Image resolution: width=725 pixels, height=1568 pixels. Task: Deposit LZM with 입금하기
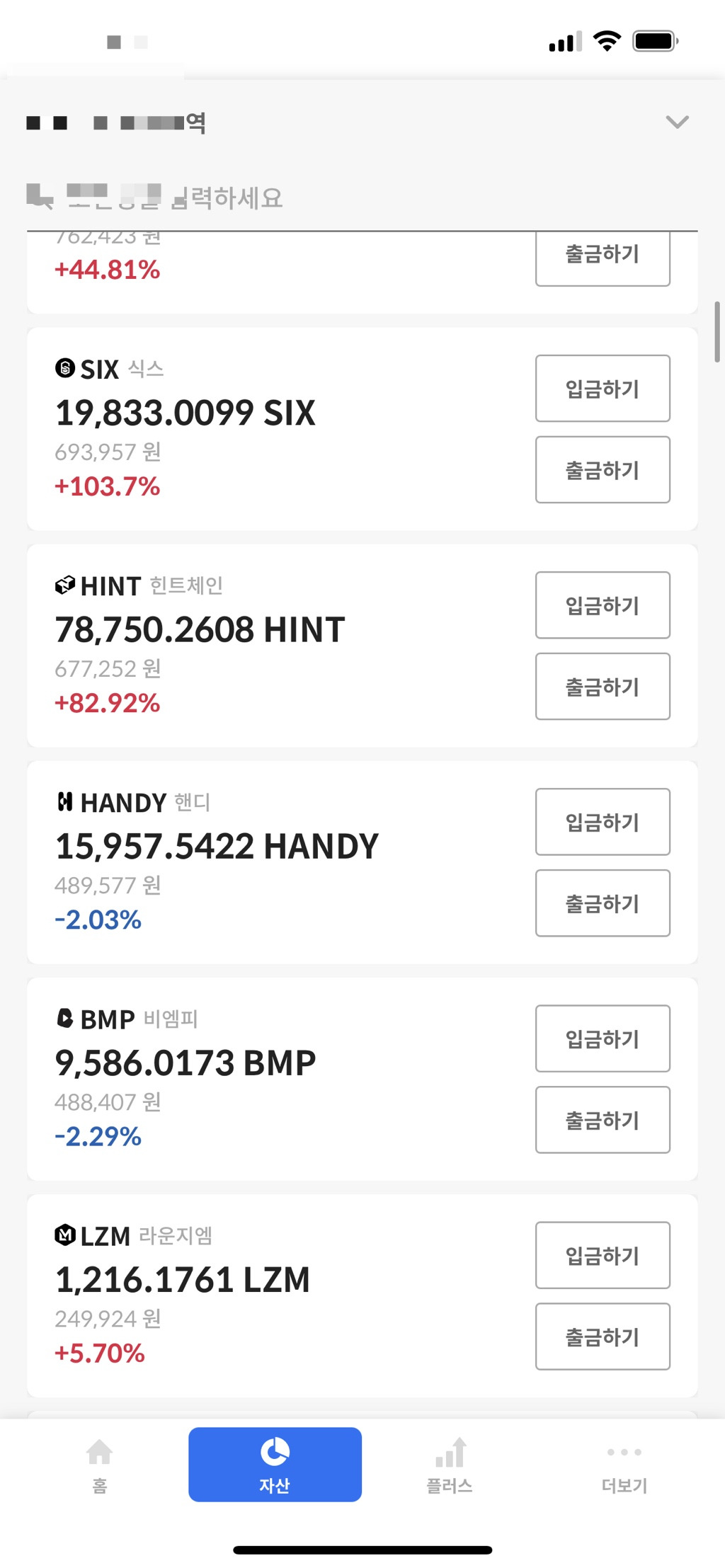[x=603, y=1255]
